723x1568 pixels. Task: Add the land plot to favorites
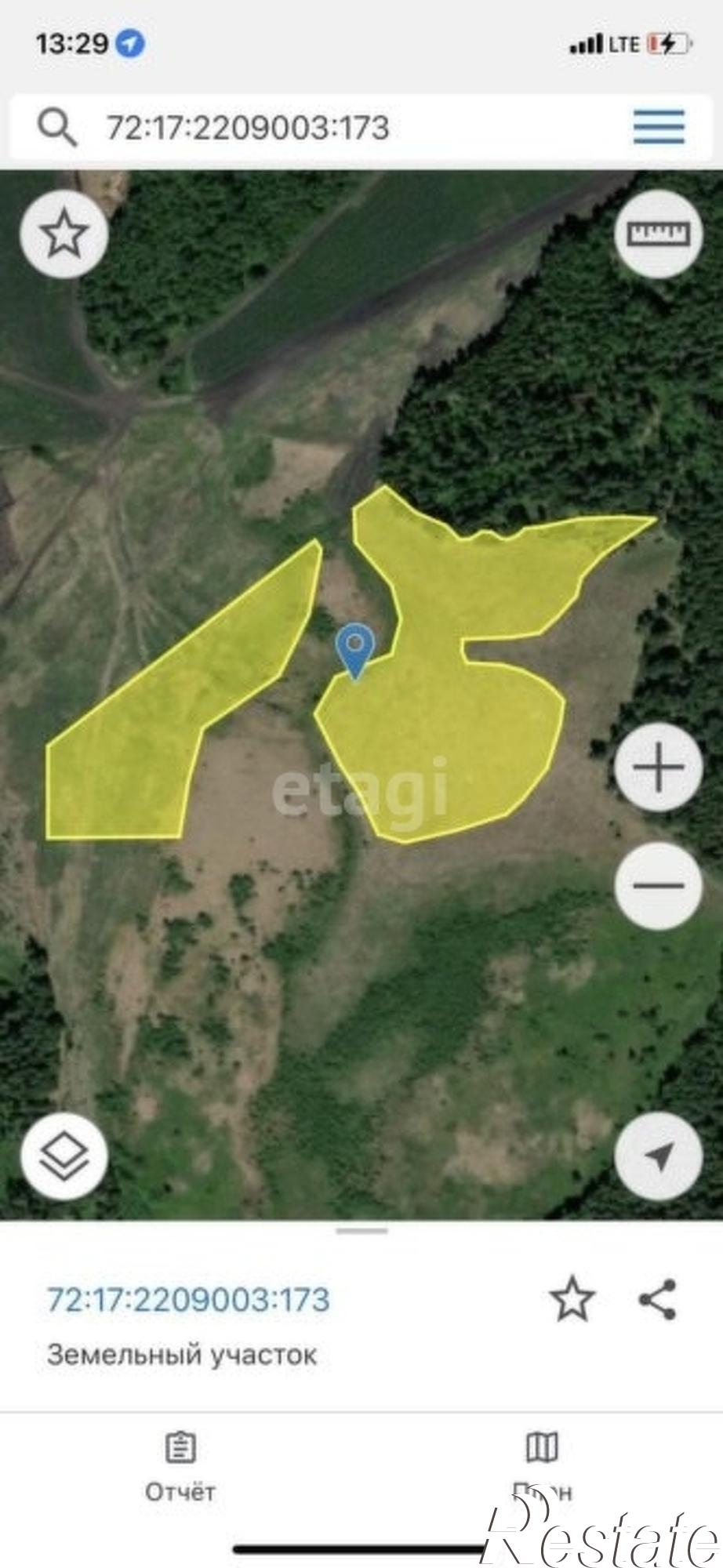coord(572,1299)
